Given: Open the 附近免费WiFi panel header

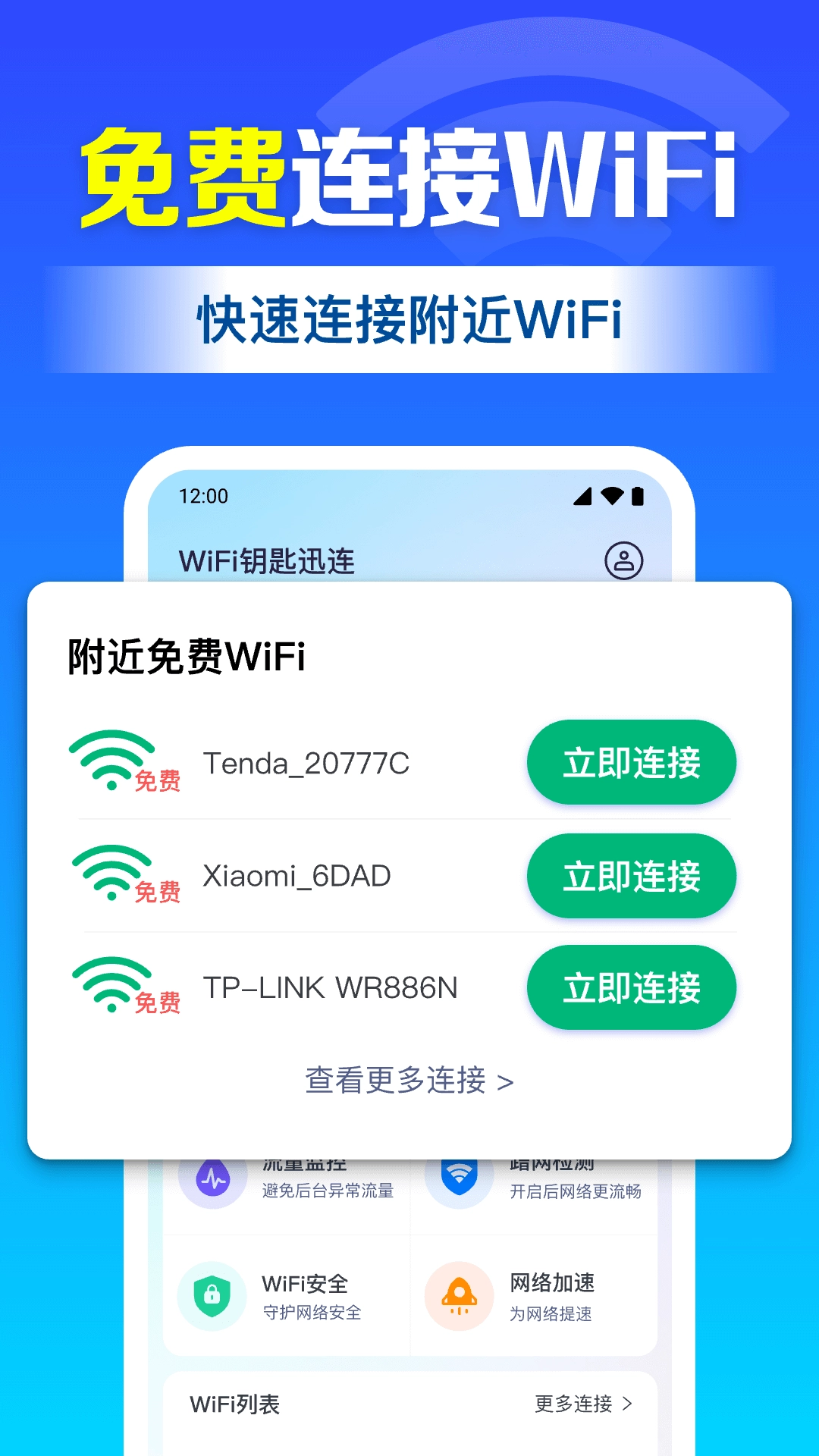Looking at the screenshot, I should pyautogui.click(x=187, y=652).
